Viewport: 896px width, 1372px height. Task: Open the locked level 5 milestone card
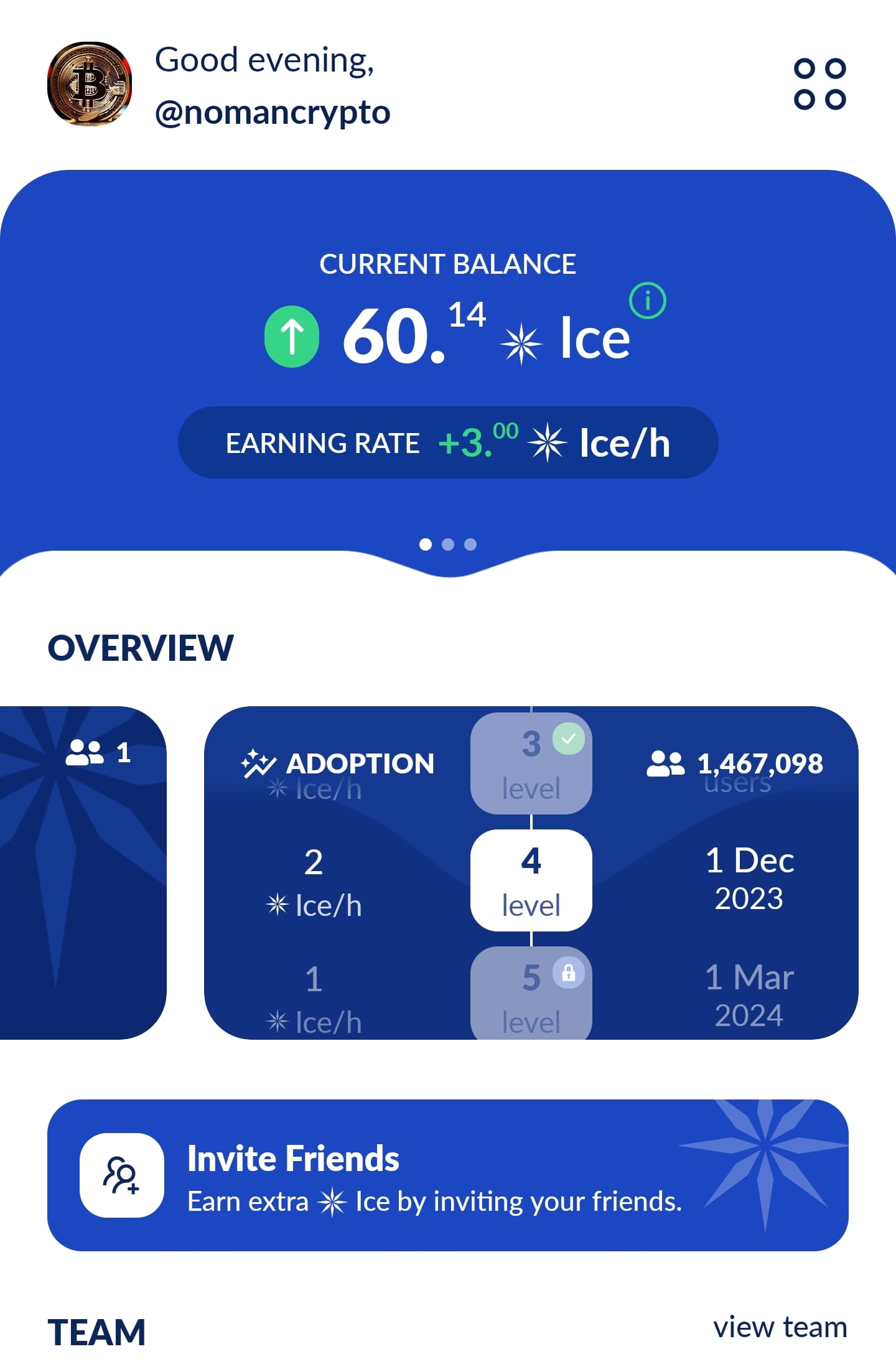coord(532,992)
